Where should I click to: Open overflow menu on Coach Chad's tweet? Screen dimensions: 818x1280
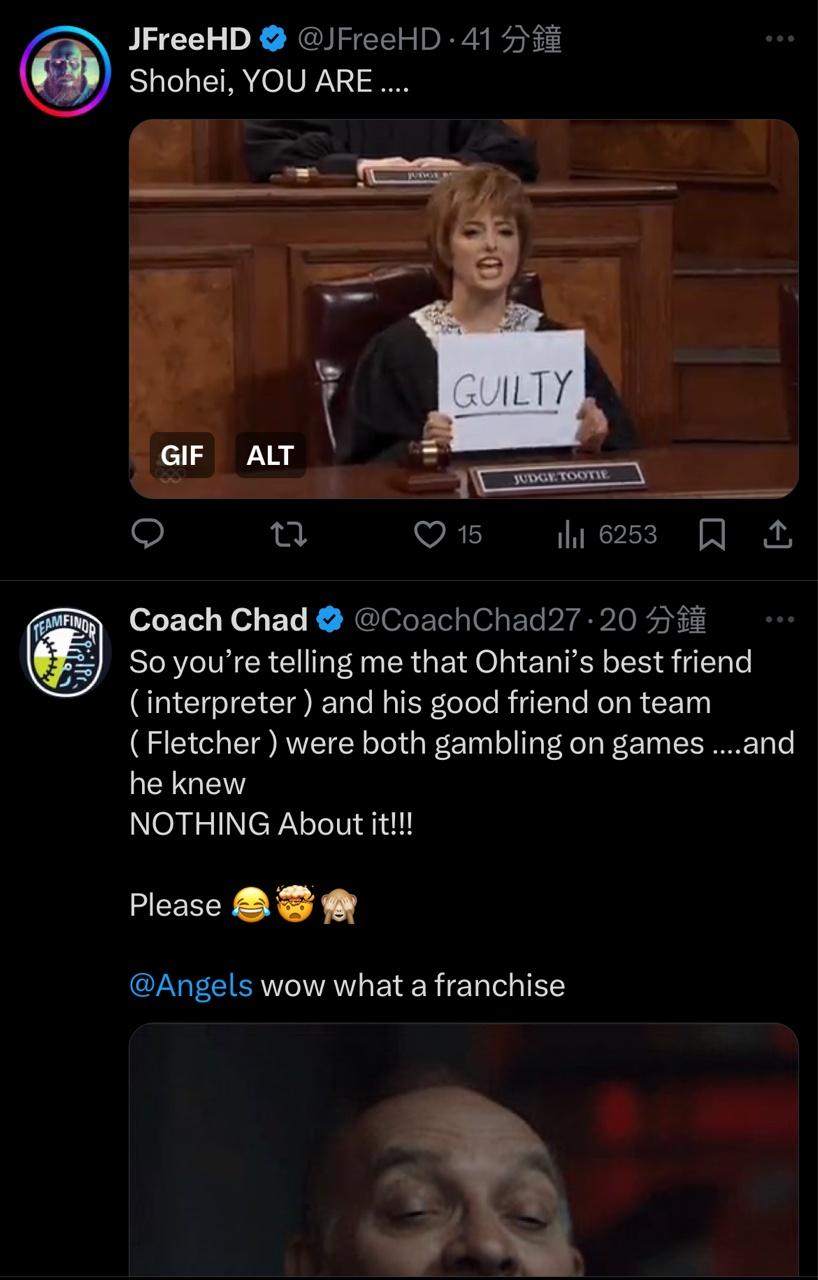pos(779,620)
